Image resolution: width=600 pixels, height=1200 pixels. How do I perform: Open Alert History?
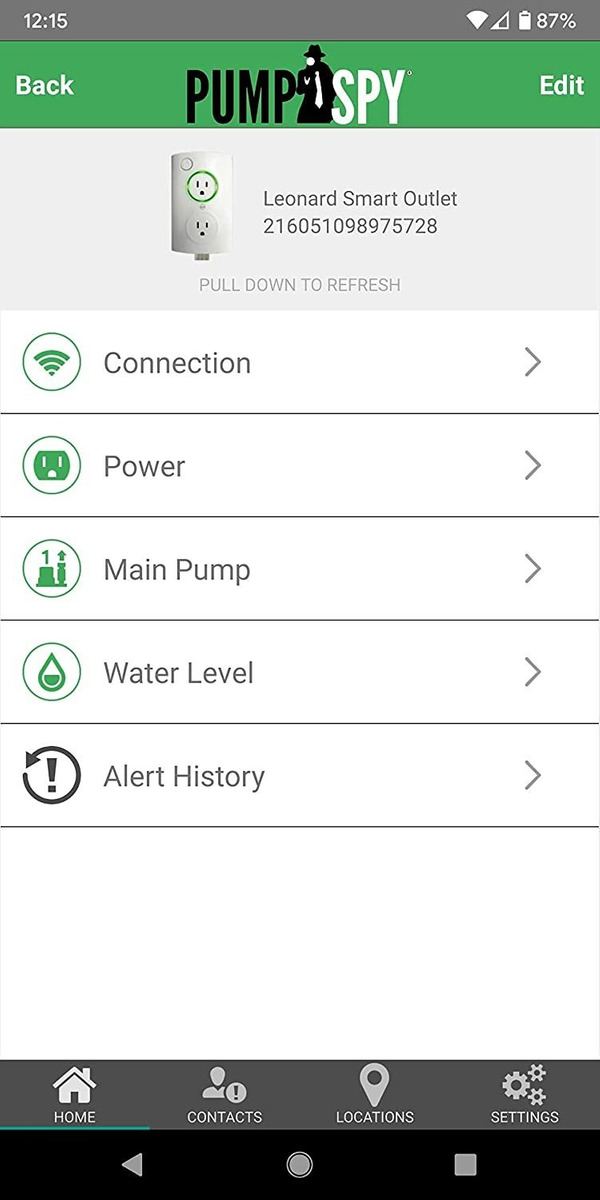(x=300, y=776)
